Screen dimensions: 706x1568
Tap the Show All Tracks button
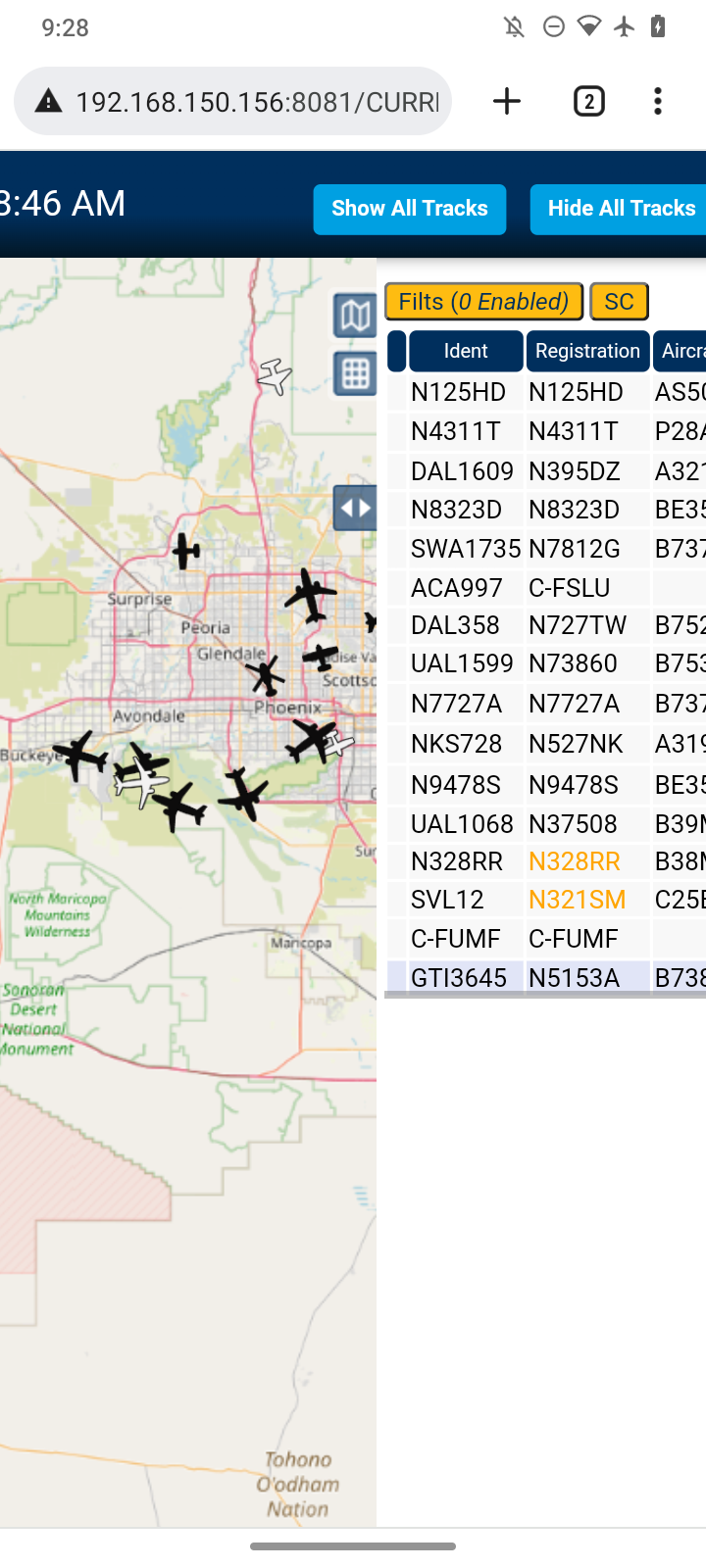410,209
